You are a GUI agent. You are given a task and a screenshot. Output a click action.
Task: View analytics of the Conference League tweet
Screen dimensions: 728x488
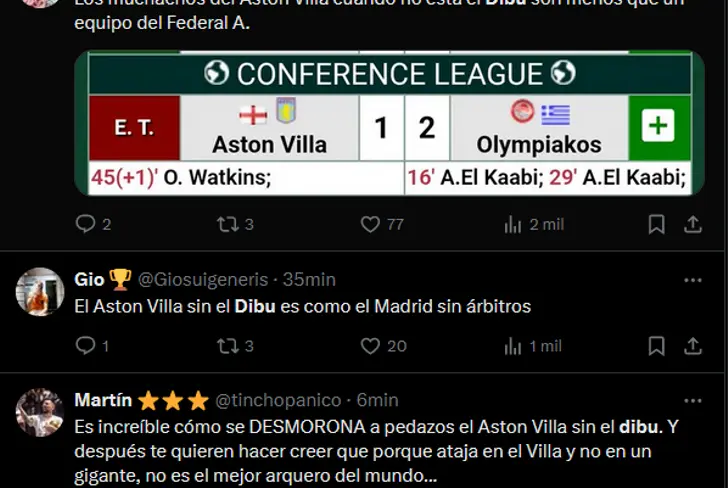tap(514, 224)
